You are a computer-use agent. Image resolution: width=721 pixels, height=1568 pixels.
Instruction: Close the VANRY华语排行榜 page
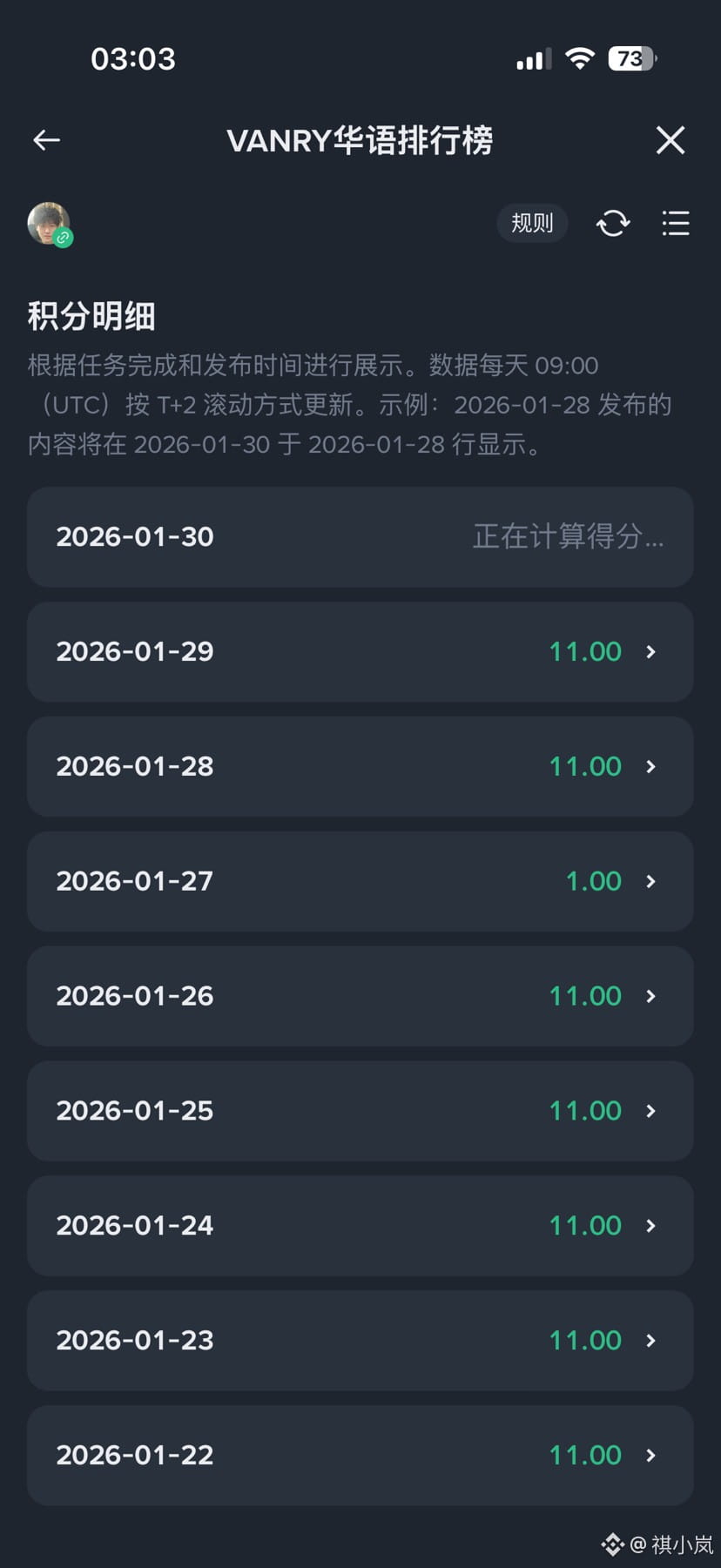(x=670, y=139)
